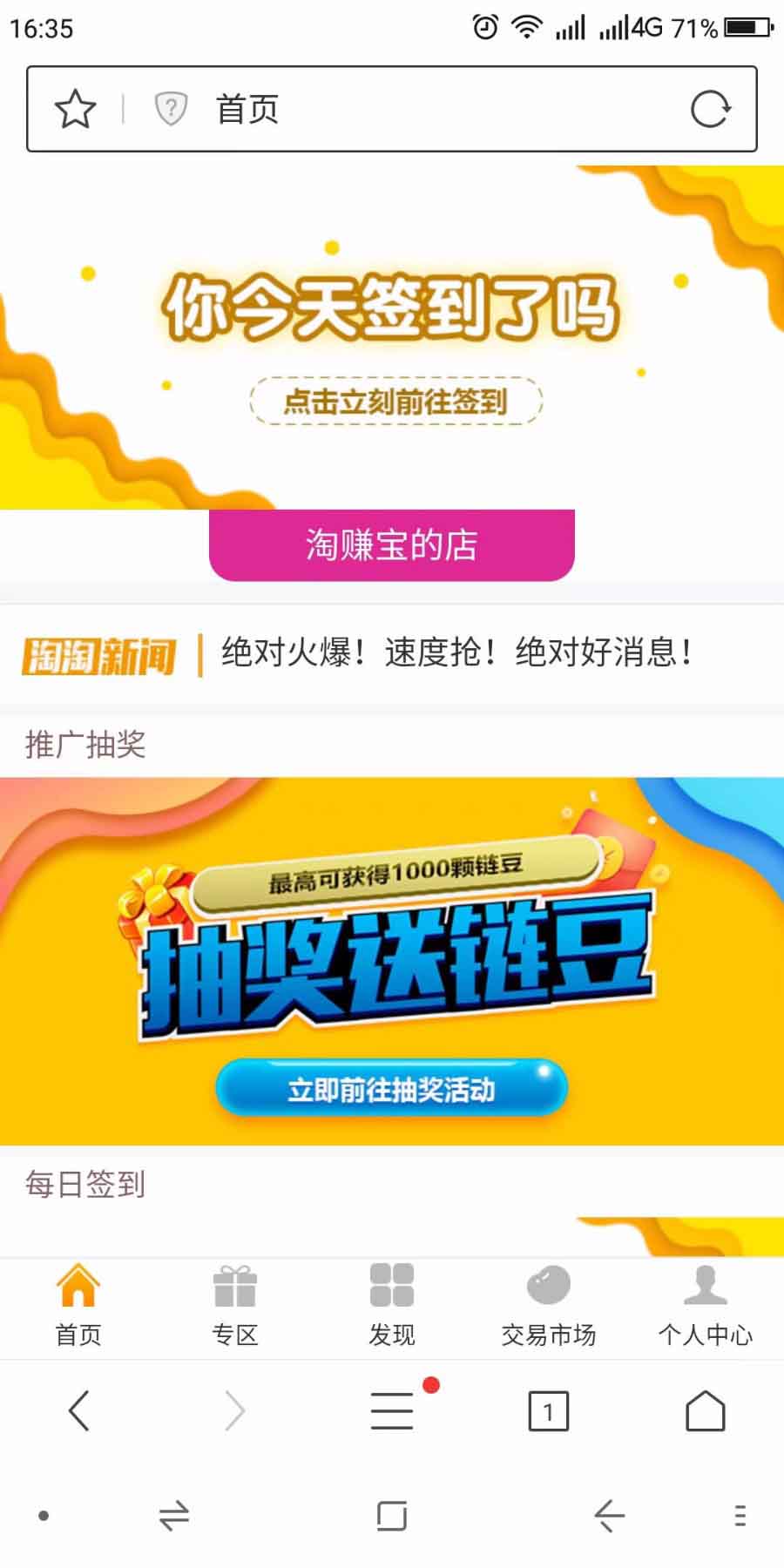Tap the system back arrow key
Image resolution: width=784 pixels, height=1568 pixels.
click(x=610, y=1516)
